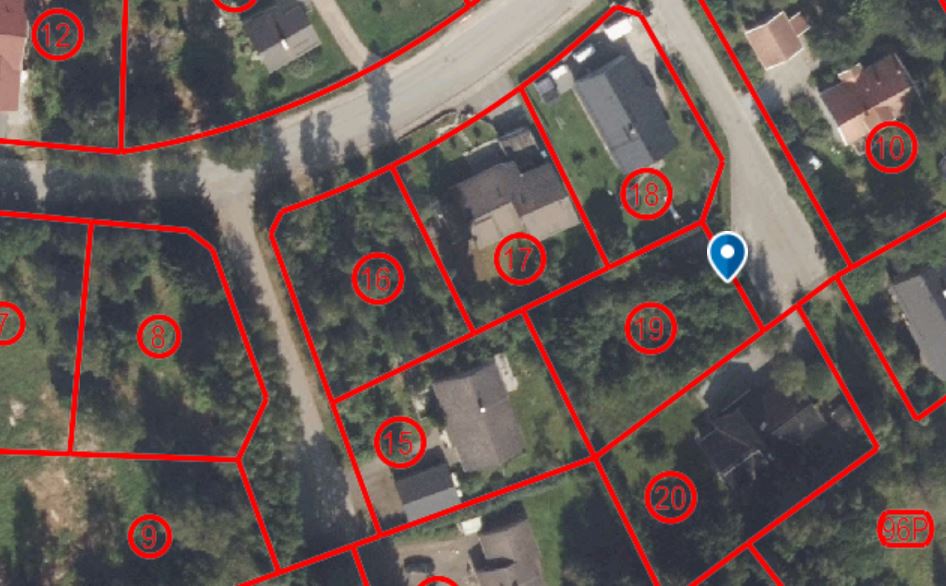Image resolution: width=946 pixels, height=586 pixels.
Task: Select parcel number 15 on the map
Action: (399, 442)
